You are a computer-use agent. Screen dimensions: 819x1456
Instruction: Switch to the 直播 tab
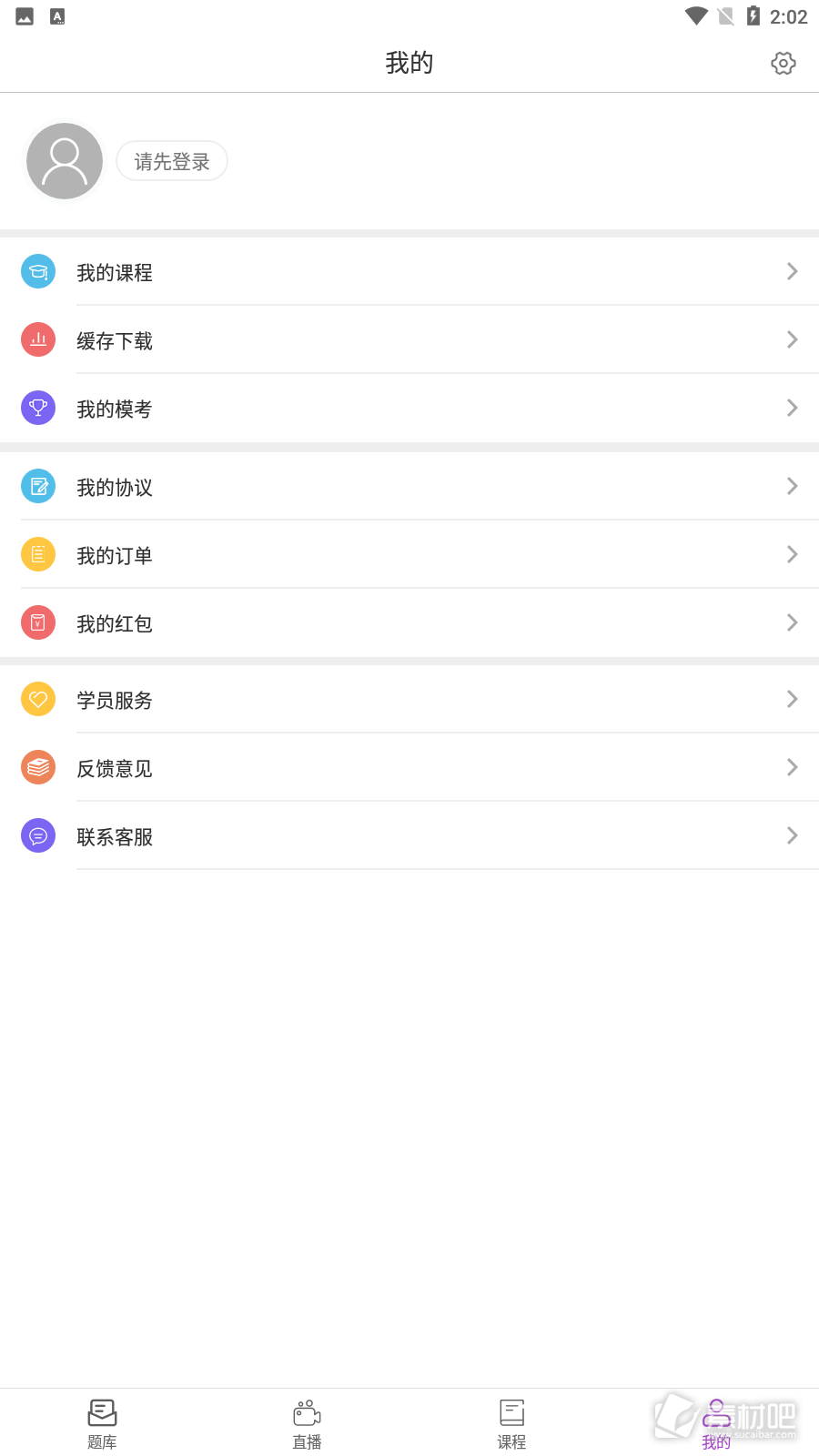307,1423
